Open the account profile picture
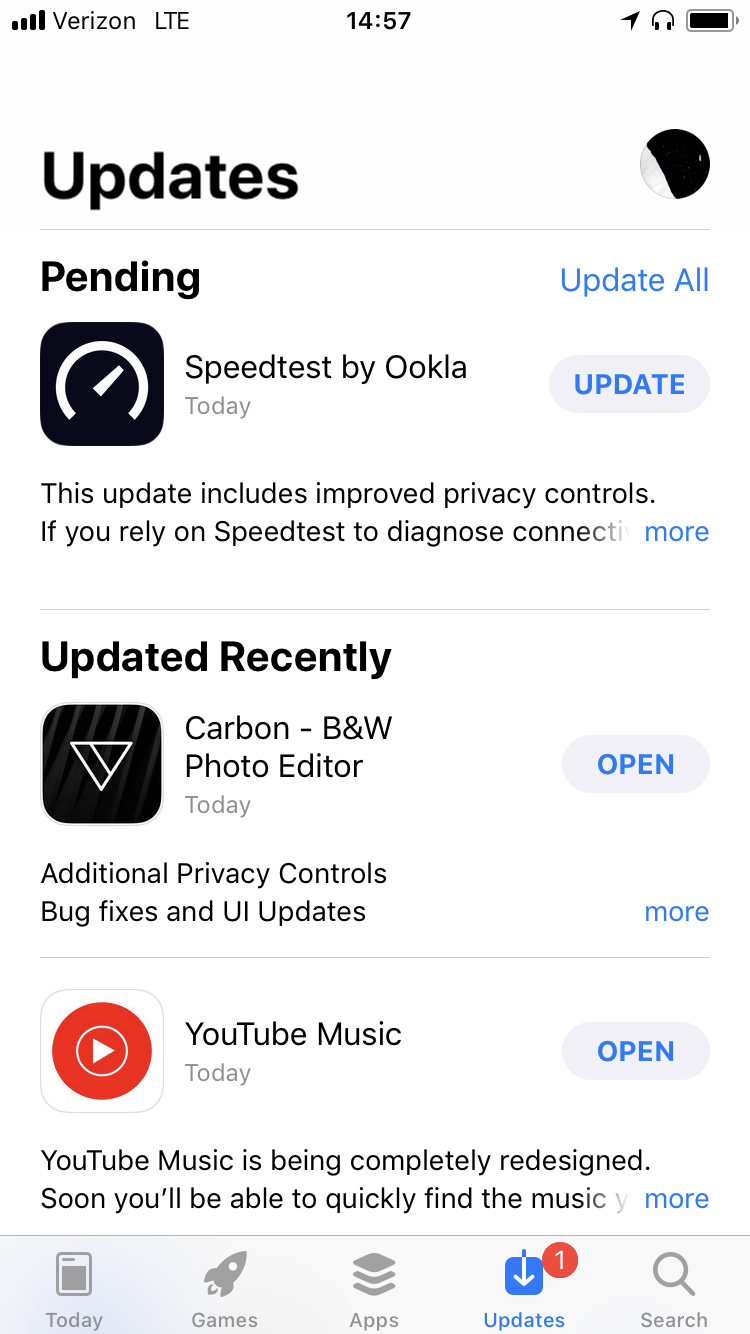The image size is (750, 1334). 675,164
